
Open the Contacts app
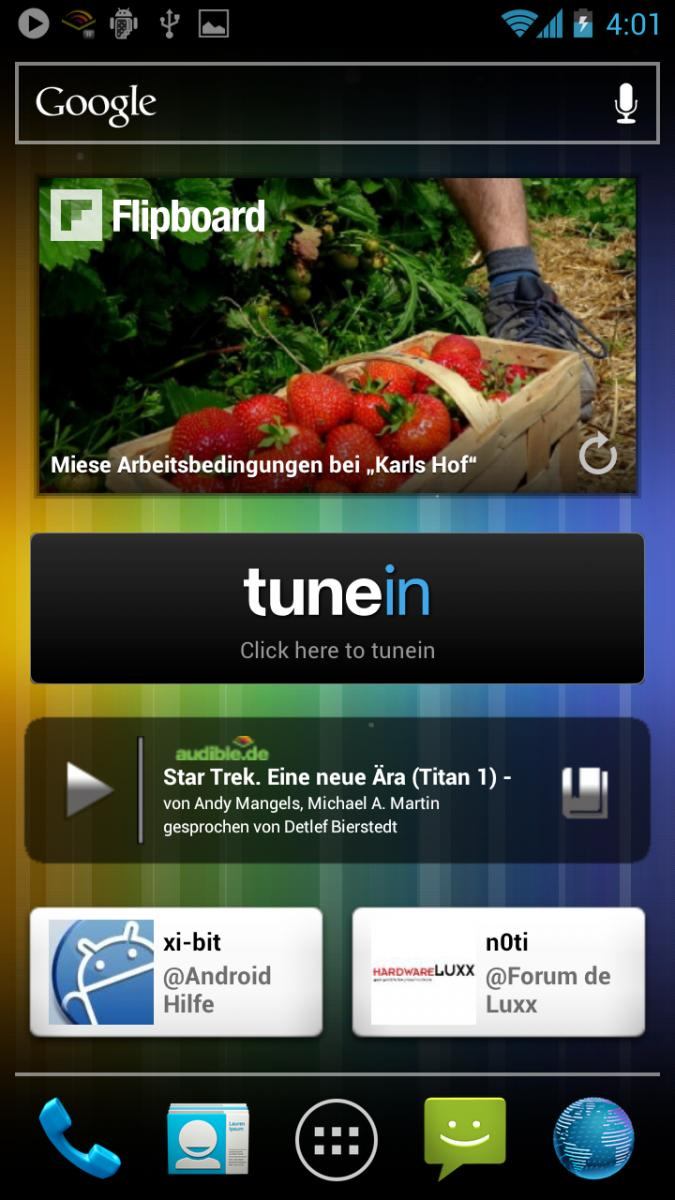point(208,1139)
